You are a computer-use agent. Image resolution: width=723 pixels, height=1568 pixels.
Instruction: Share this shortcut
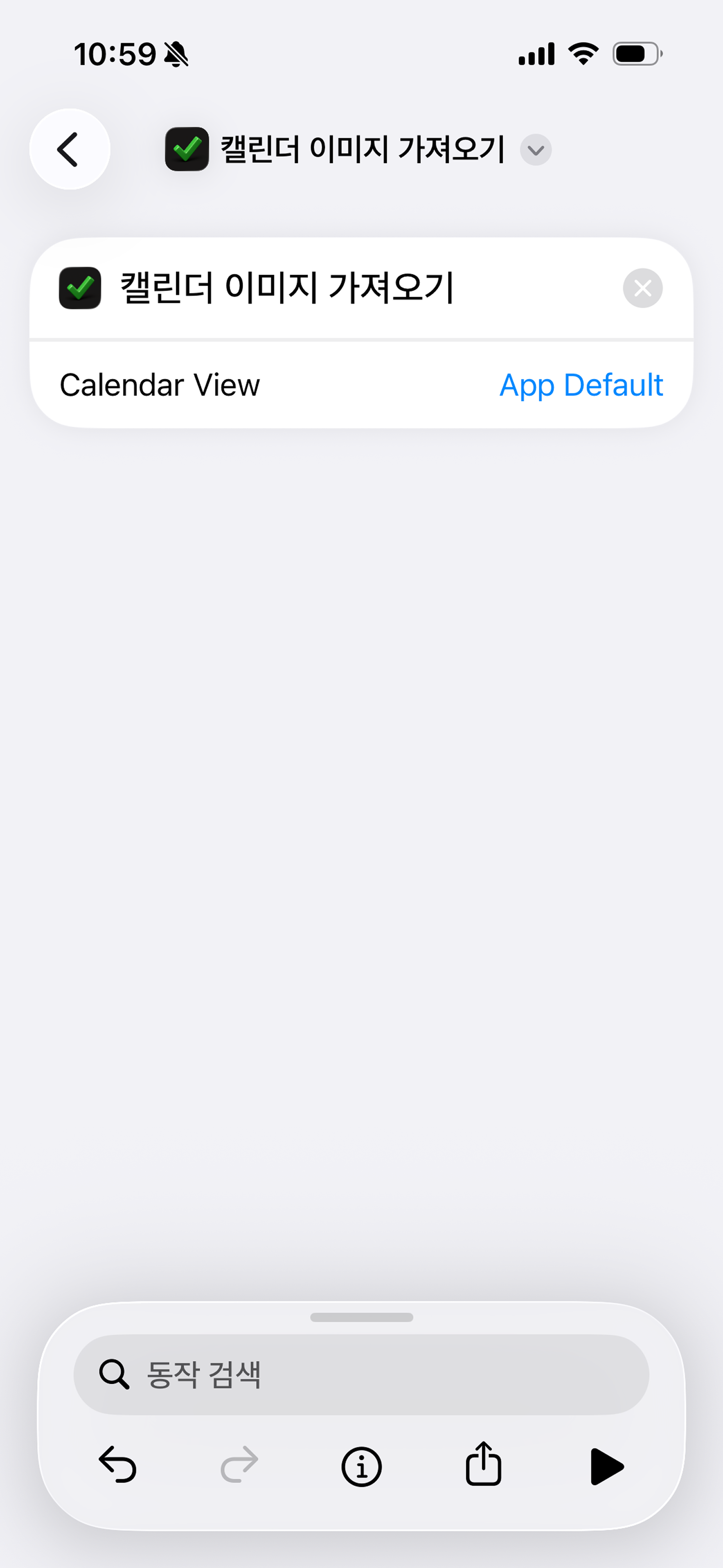pos(483,1464)
